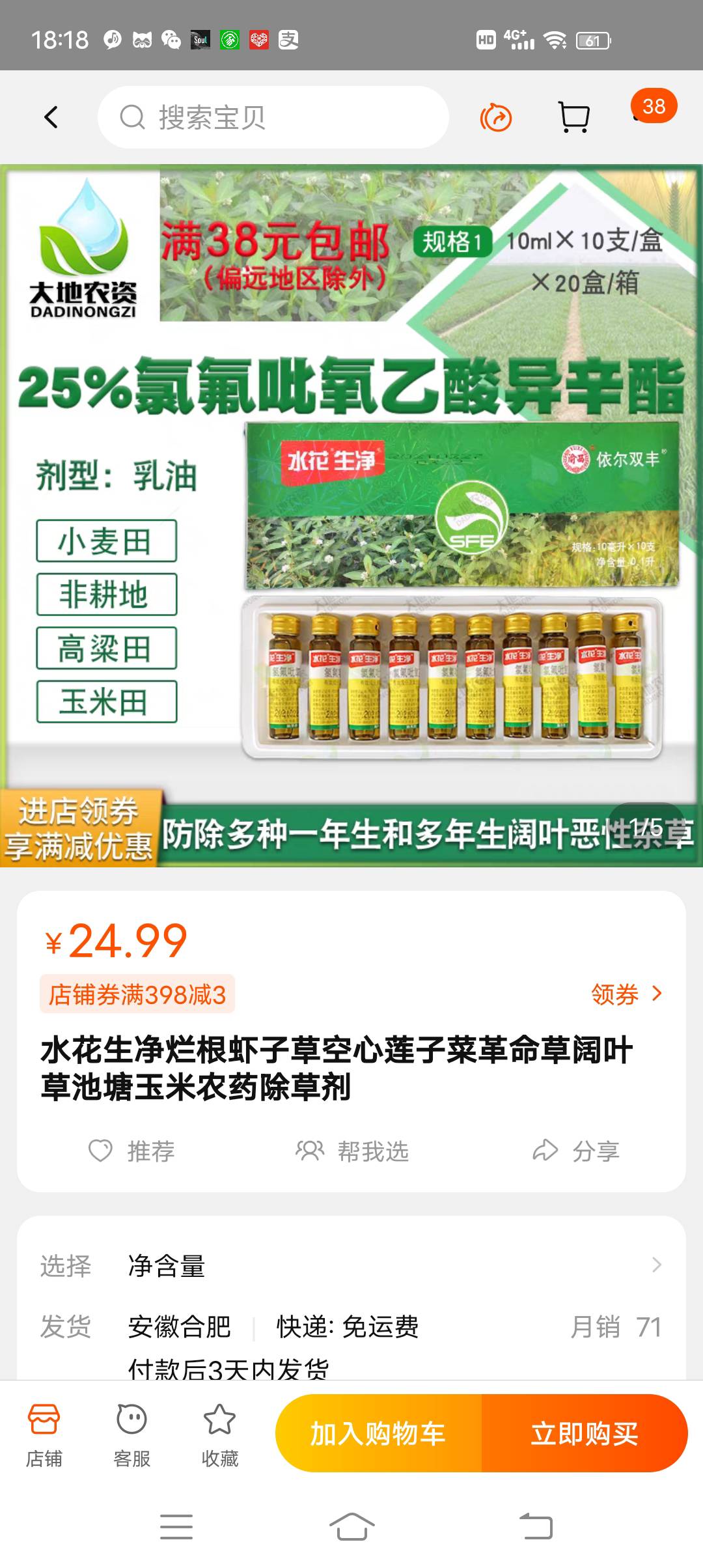Contact customer service via 客服
The width and height of the screenshot is (703, 1568).
pos(132,1435)
